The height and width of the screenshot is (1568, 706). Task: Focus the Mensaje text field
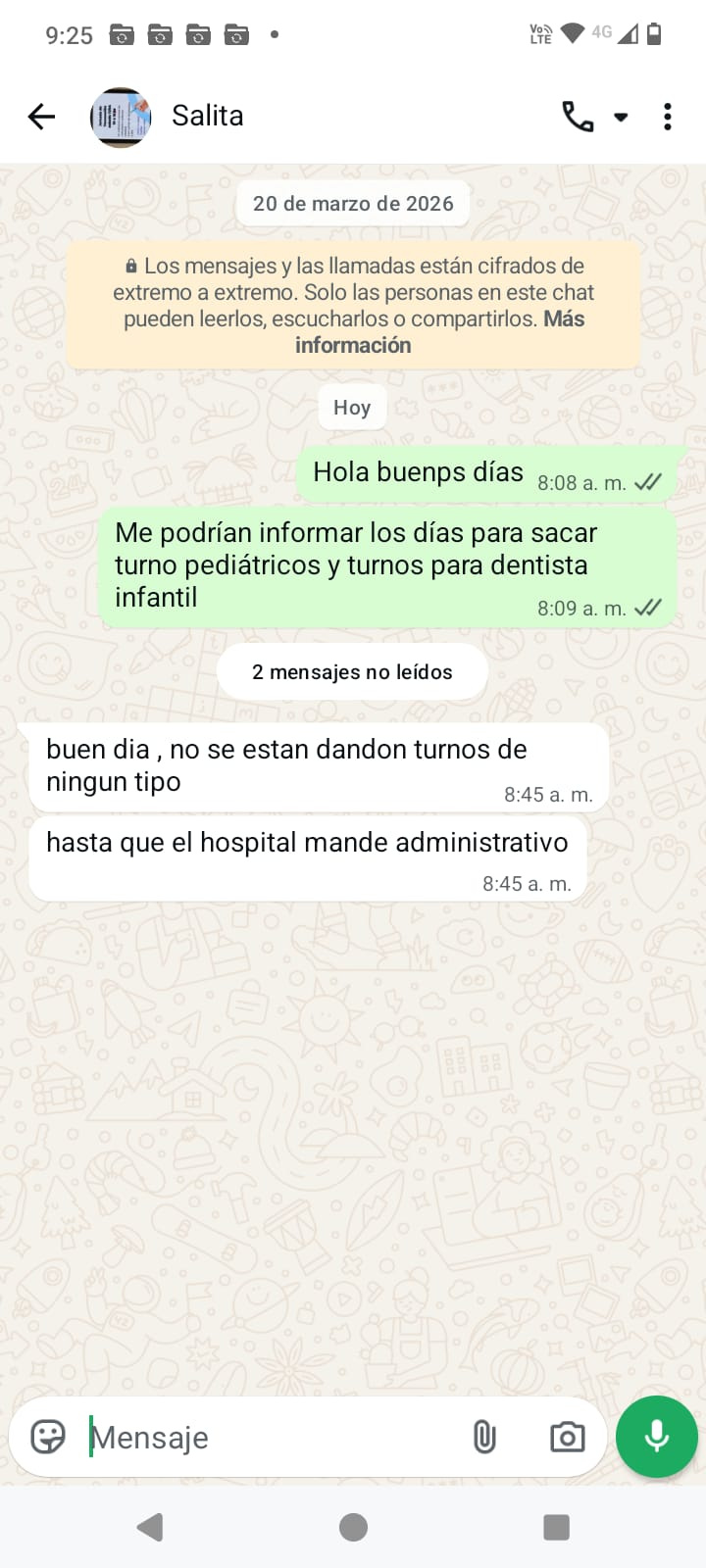275,1438
